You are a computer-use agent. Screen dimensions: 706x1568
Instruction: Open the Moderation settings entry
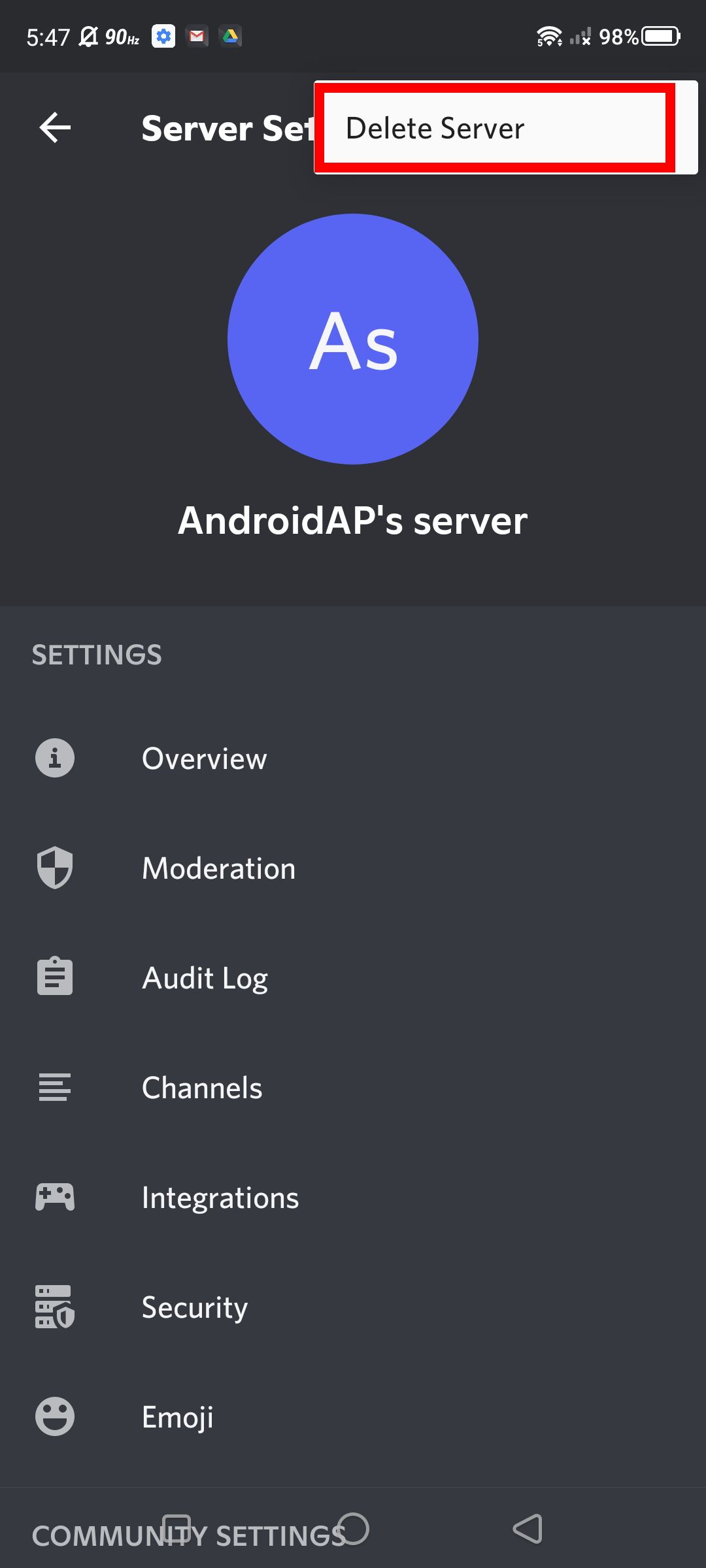[218, 869]
